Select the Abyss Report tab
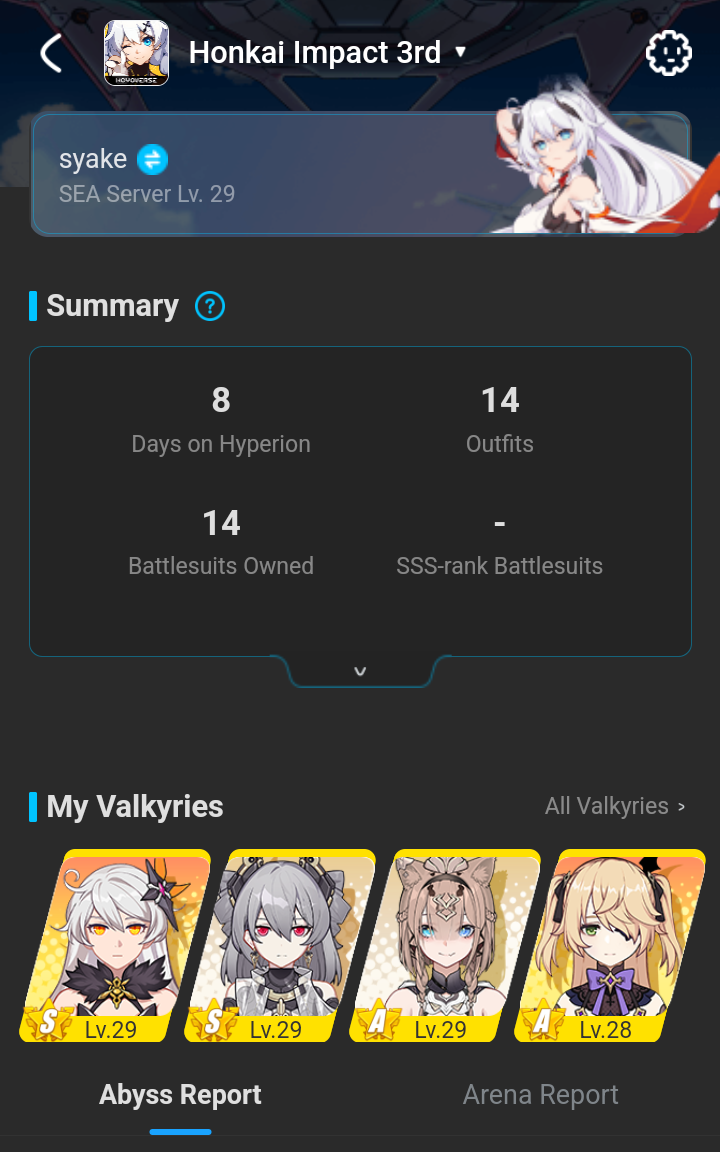 coord(180,1094)
